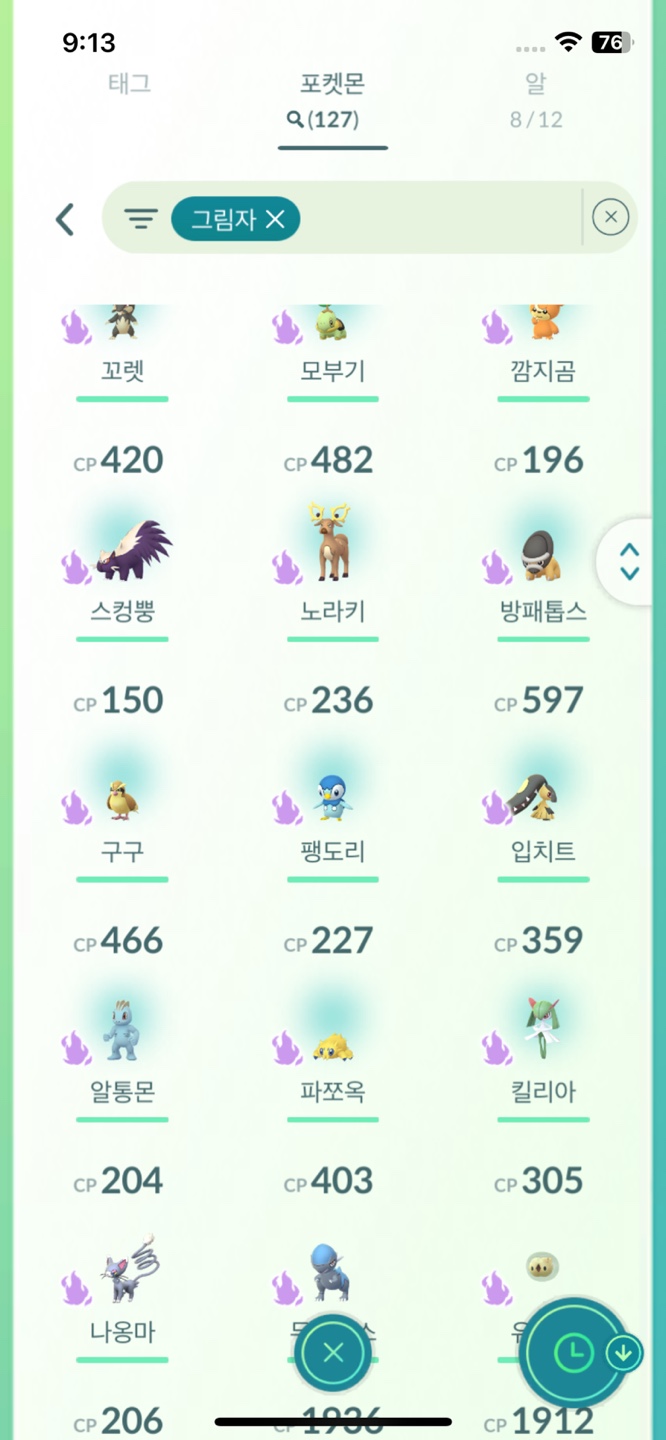The width and height of the screenshot is (666, 1440).
Task: Switch to the 태그 tab
Action: click(129, 84)
